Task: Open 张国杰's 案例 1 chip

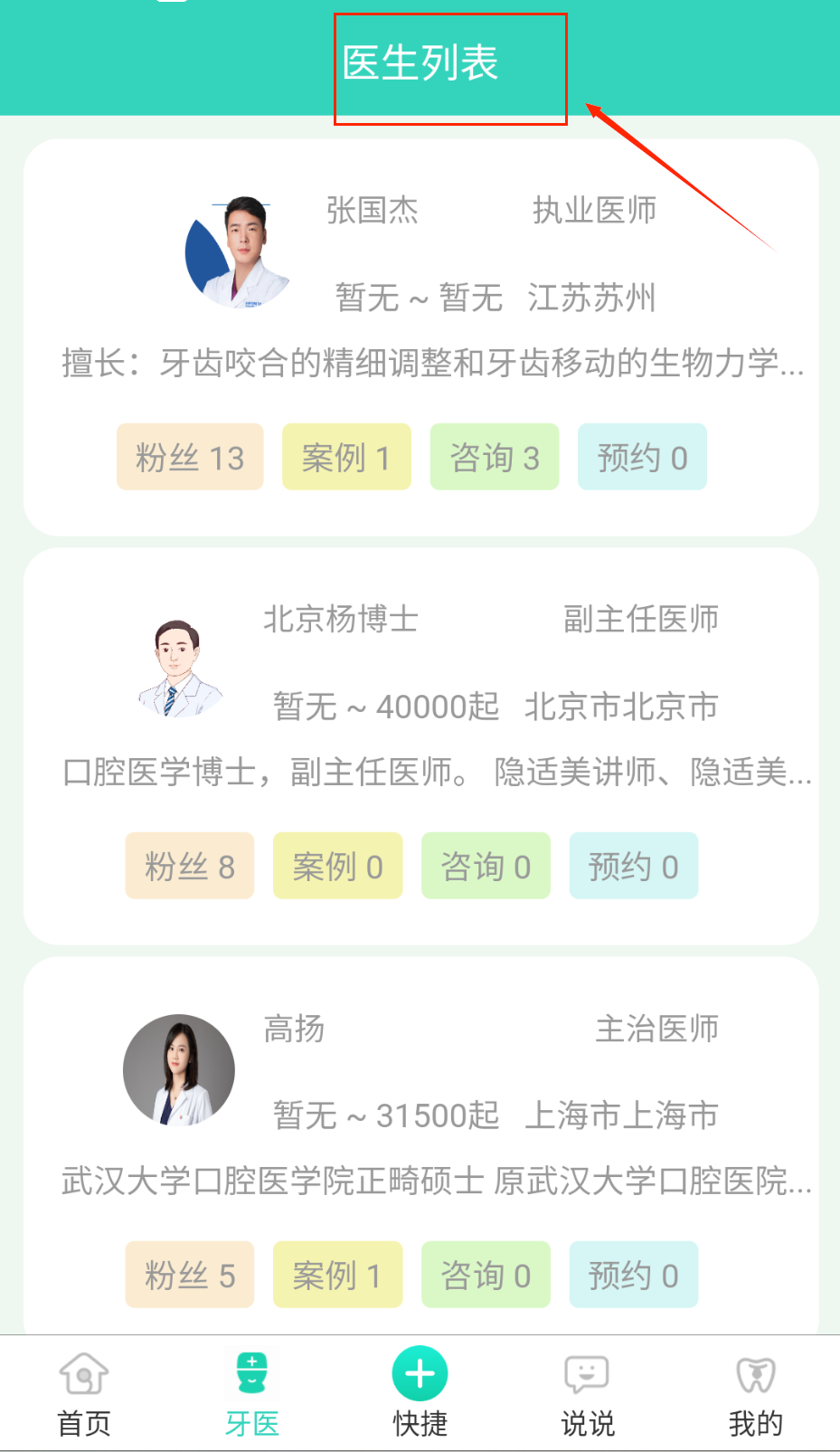Action: point(346,457)
